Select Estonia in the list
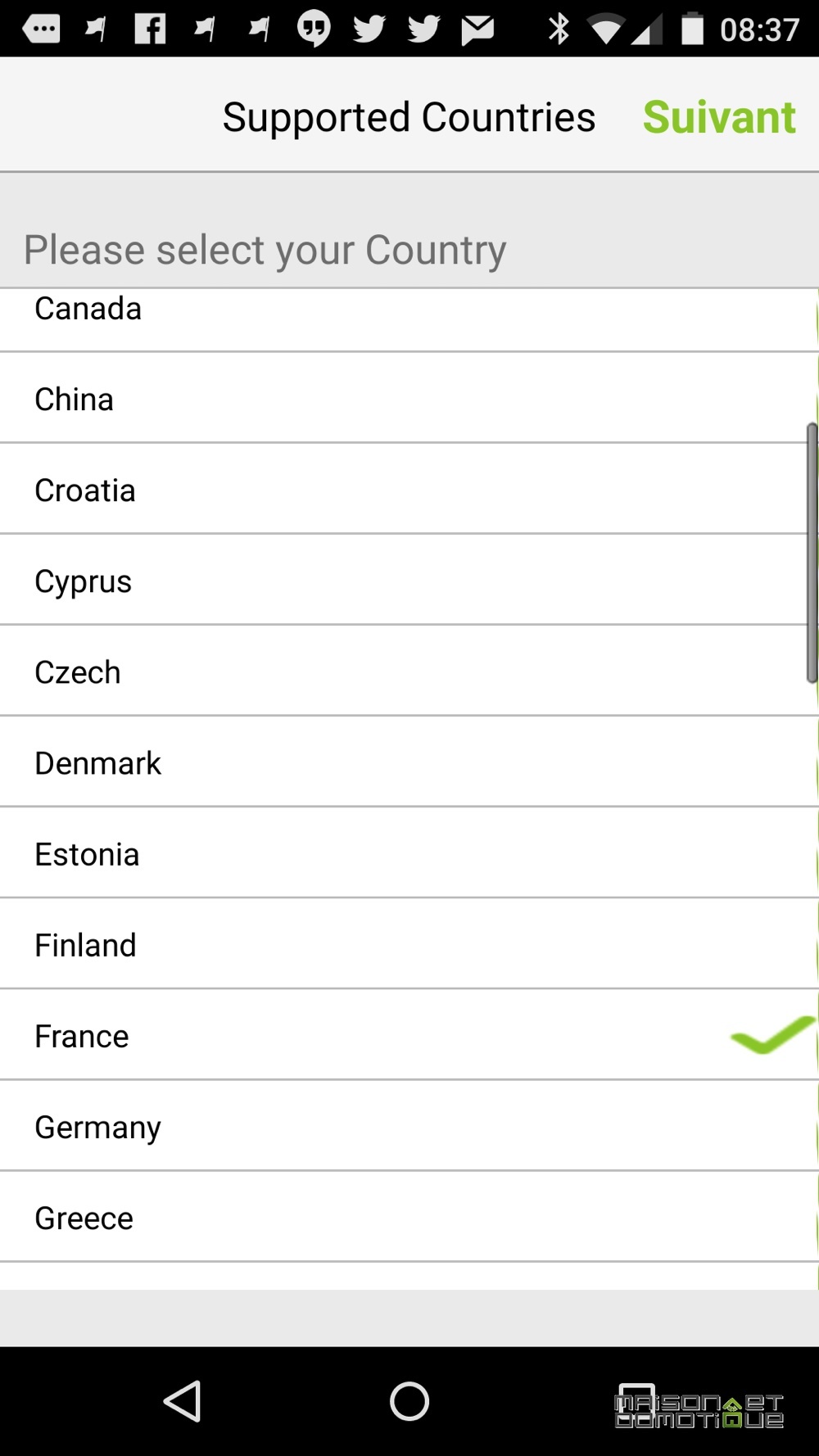Image resolution: width=819 pixels, height=1456 pixels. point(409,852)
